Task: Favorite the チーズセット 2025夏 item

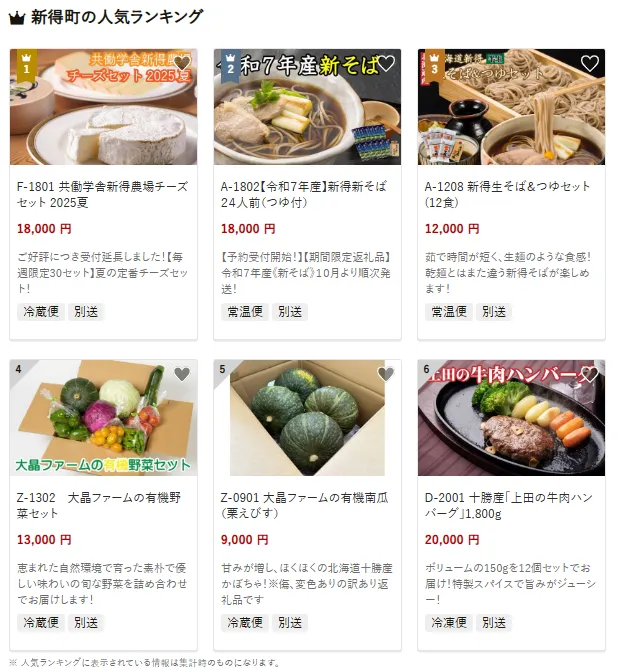Action: click(x=181, y=64)
